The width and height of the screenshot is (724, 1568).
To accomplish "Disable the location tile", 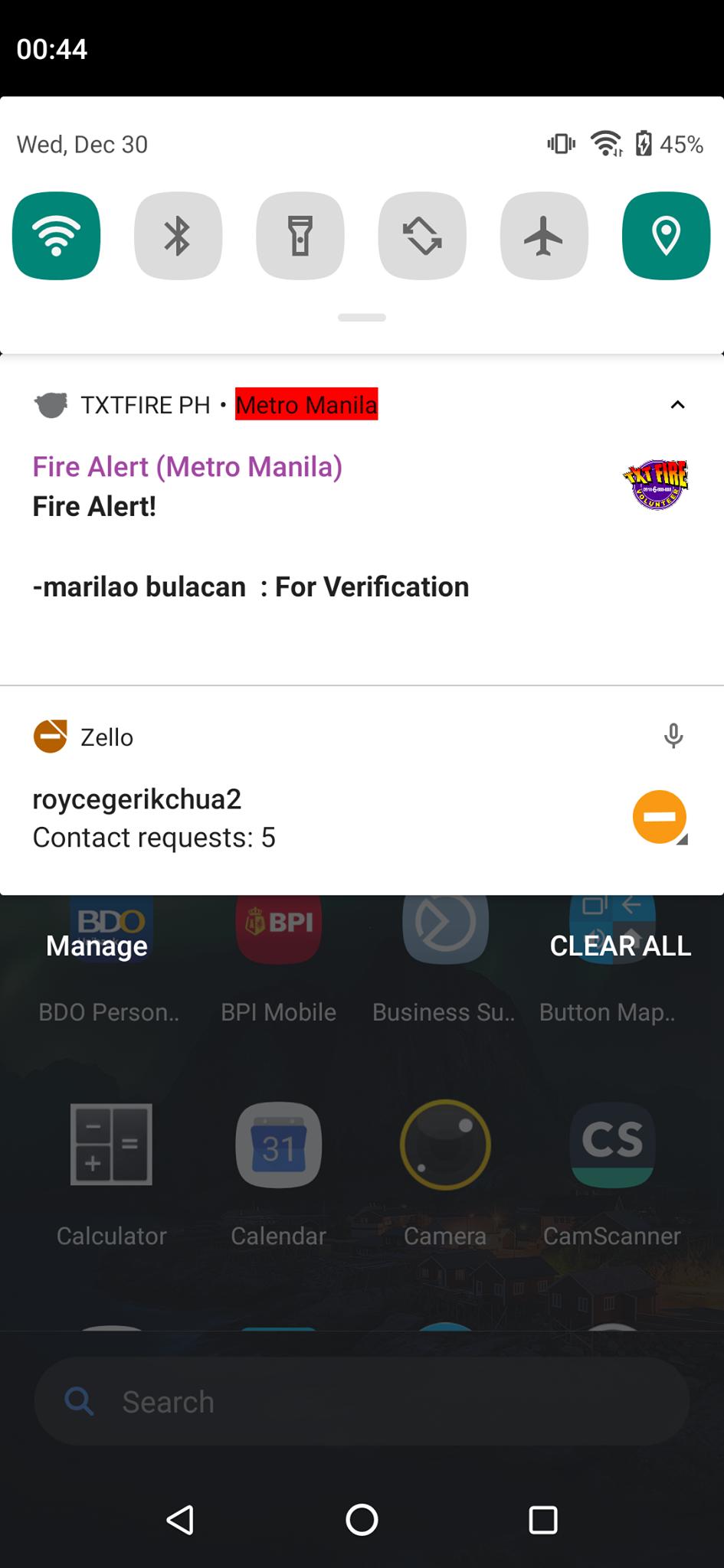I will point(666,236).
